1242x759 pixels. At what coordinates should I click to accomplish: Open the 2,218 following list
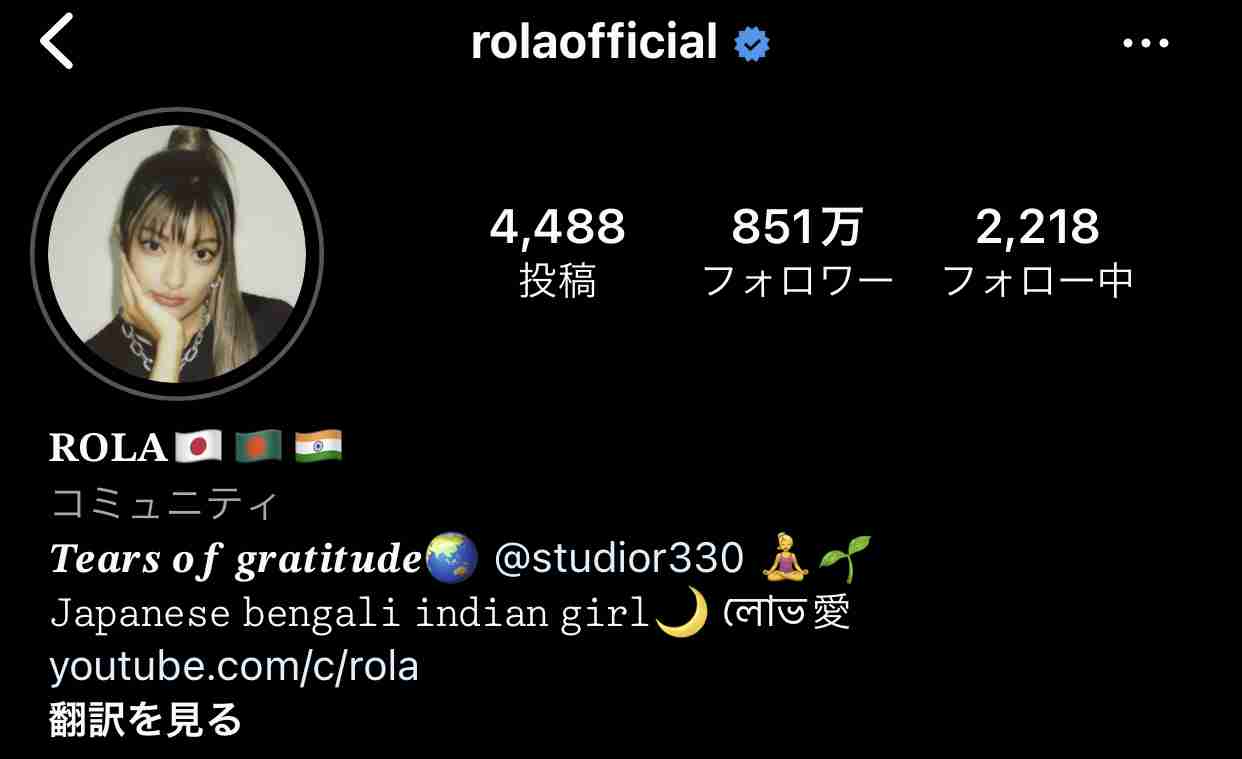pos(1038,252)
